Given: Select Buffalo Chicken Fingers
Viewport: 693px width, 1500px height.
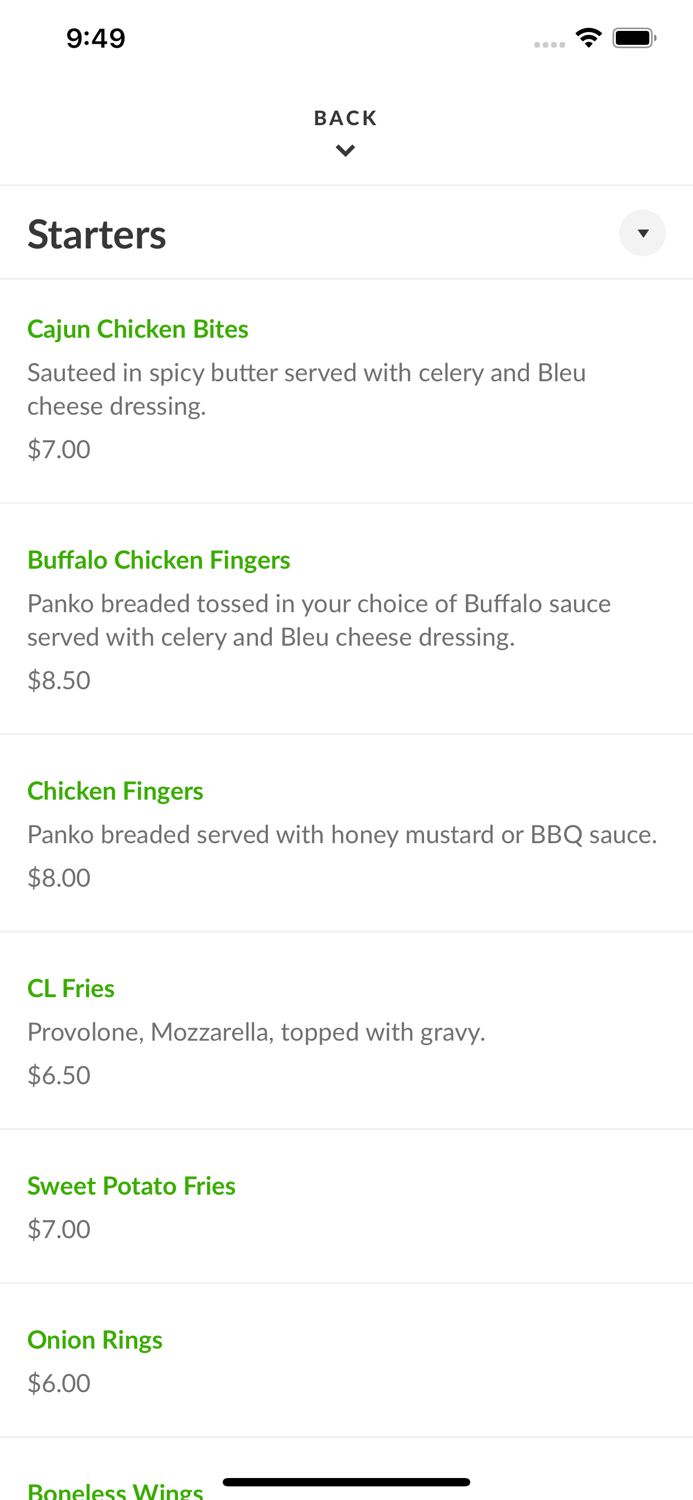Looking at the screenshot, I should click(x=346, y=619).
